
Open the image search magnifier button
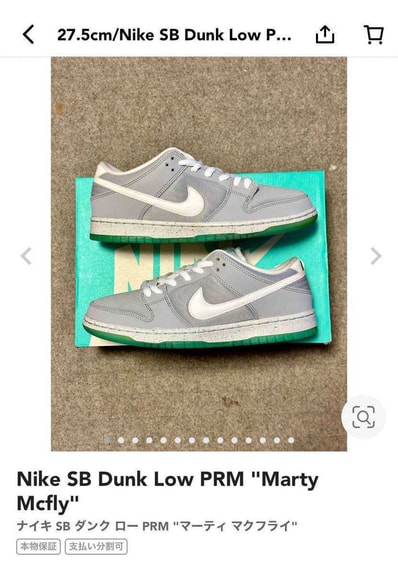click(363, 417)
